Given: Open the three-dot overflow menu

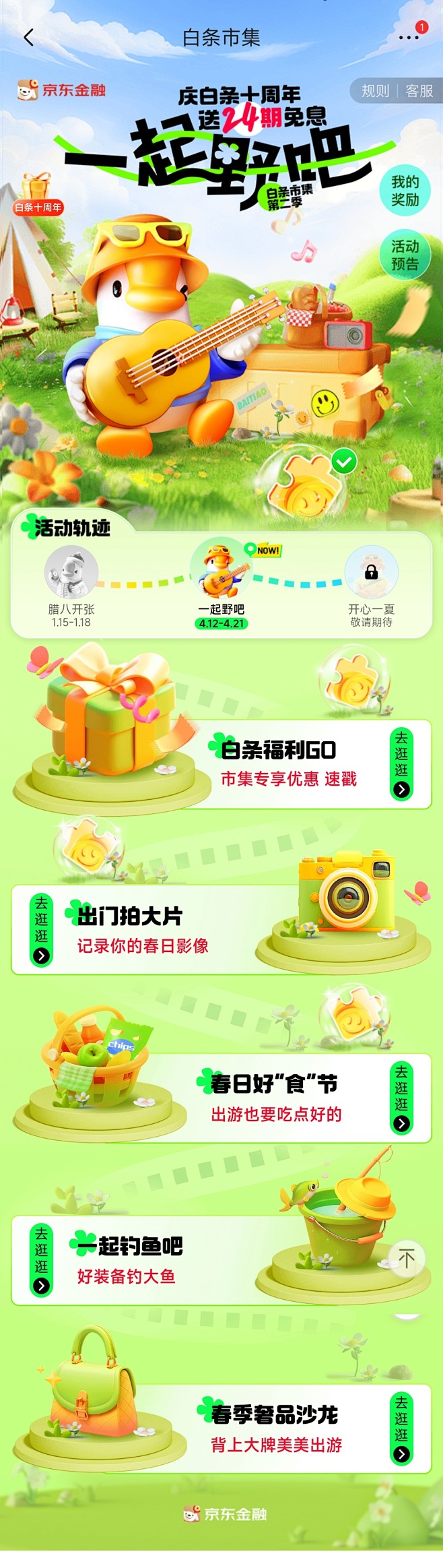Looking at the screenshot, I should (408, 38).
